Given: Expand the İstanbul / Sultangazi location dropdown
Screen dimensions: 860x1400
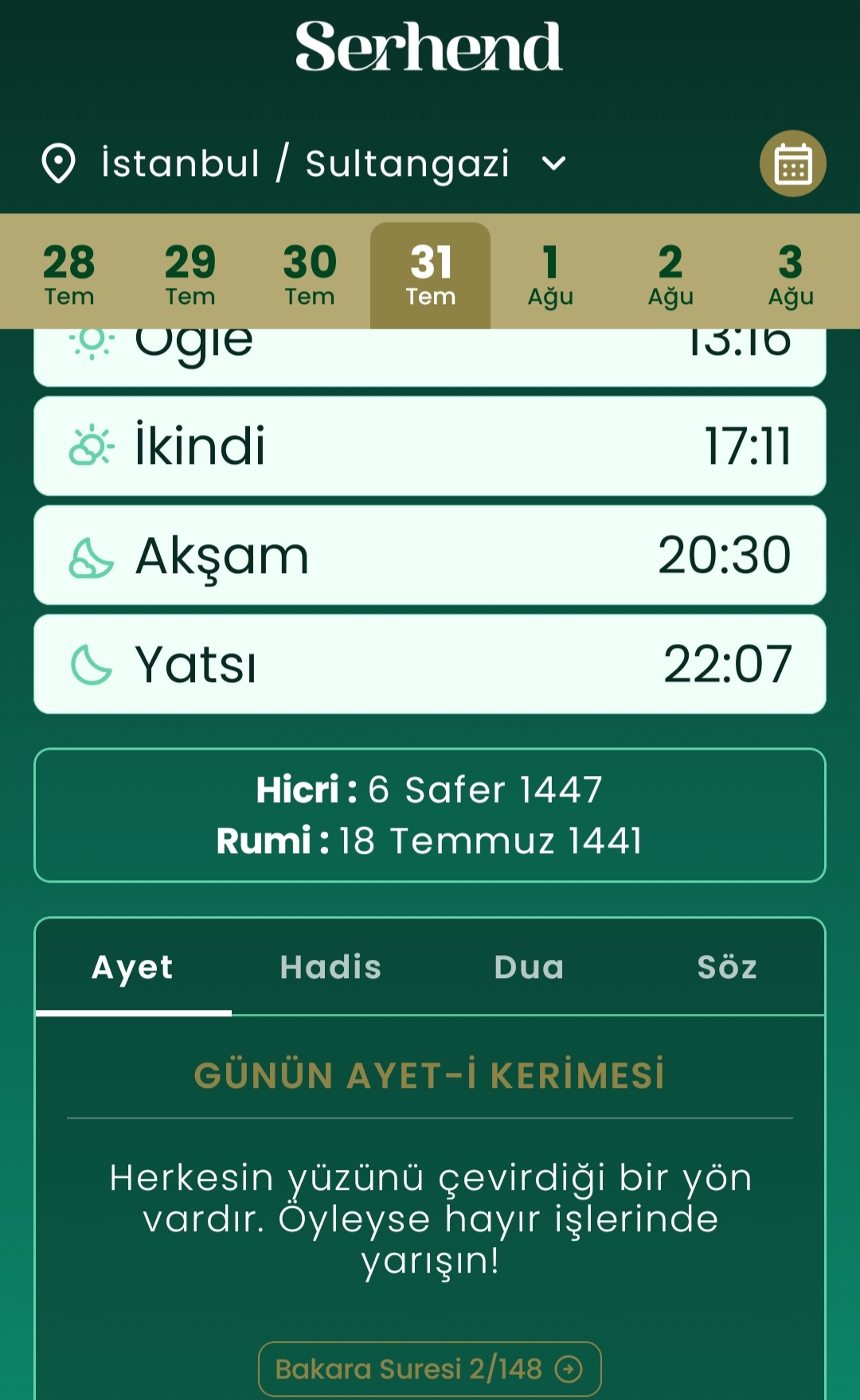Looking at the screenshot, I should 305,163.
